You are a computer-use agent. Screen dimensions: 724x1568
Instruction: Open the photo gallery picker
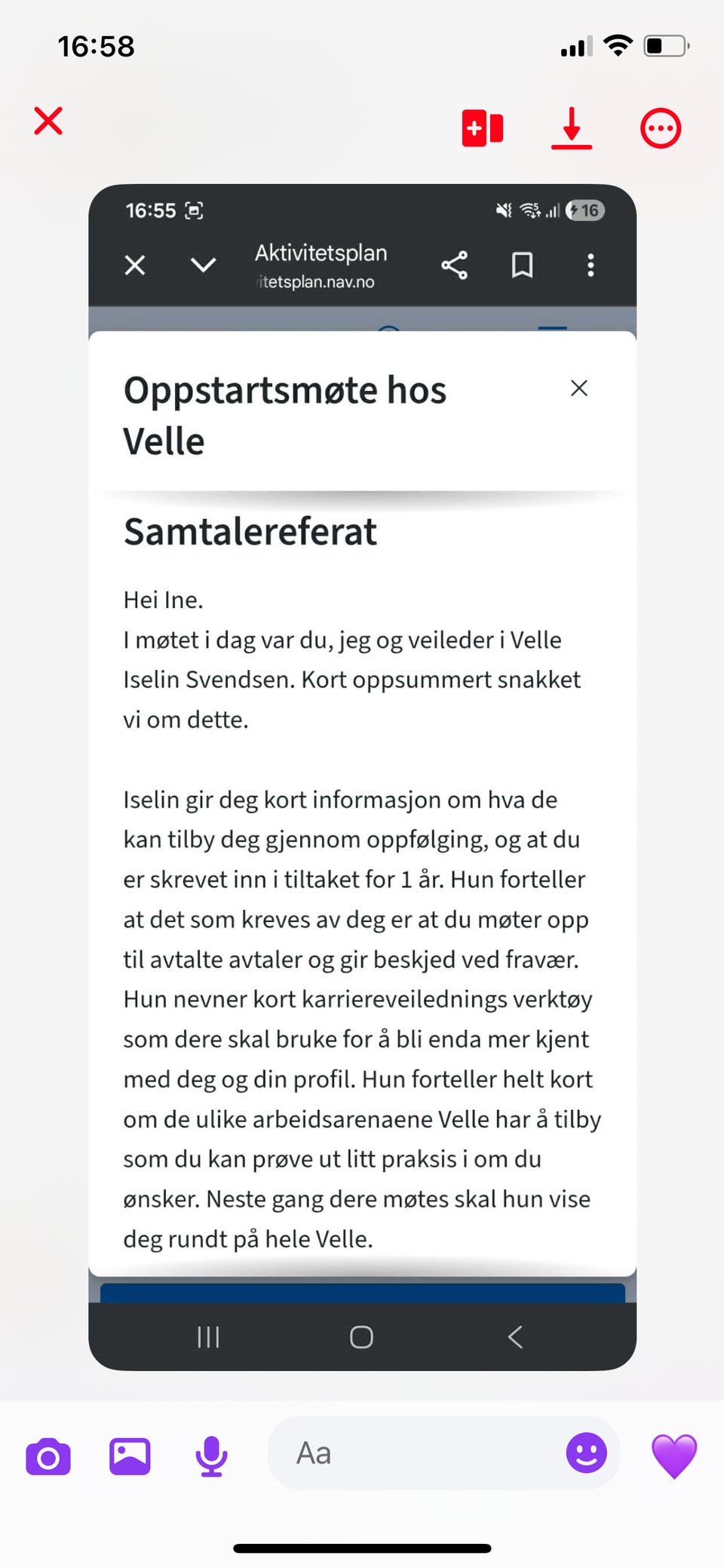point(130,1454)
